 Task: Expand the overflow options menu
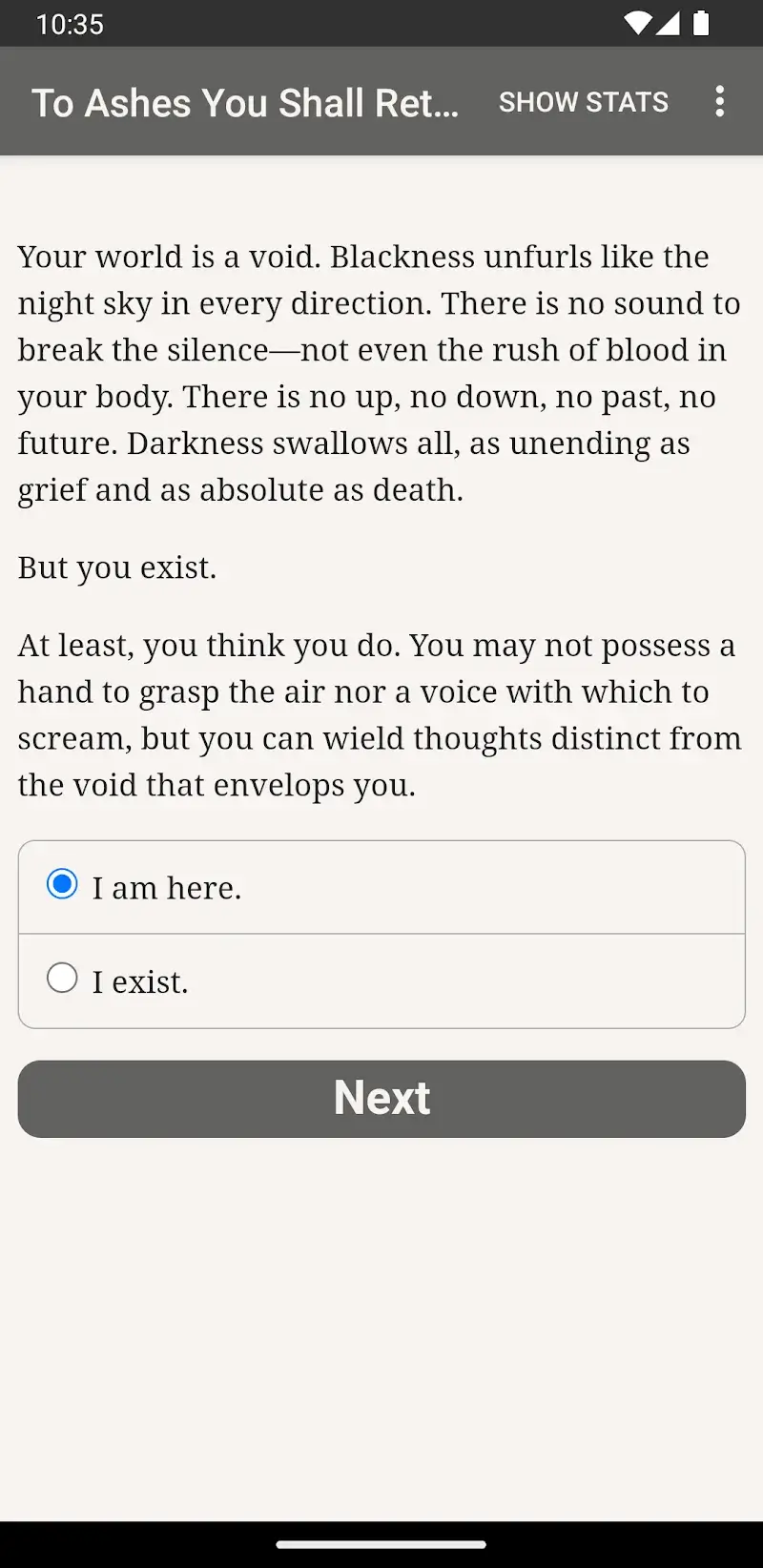point(720,102)
